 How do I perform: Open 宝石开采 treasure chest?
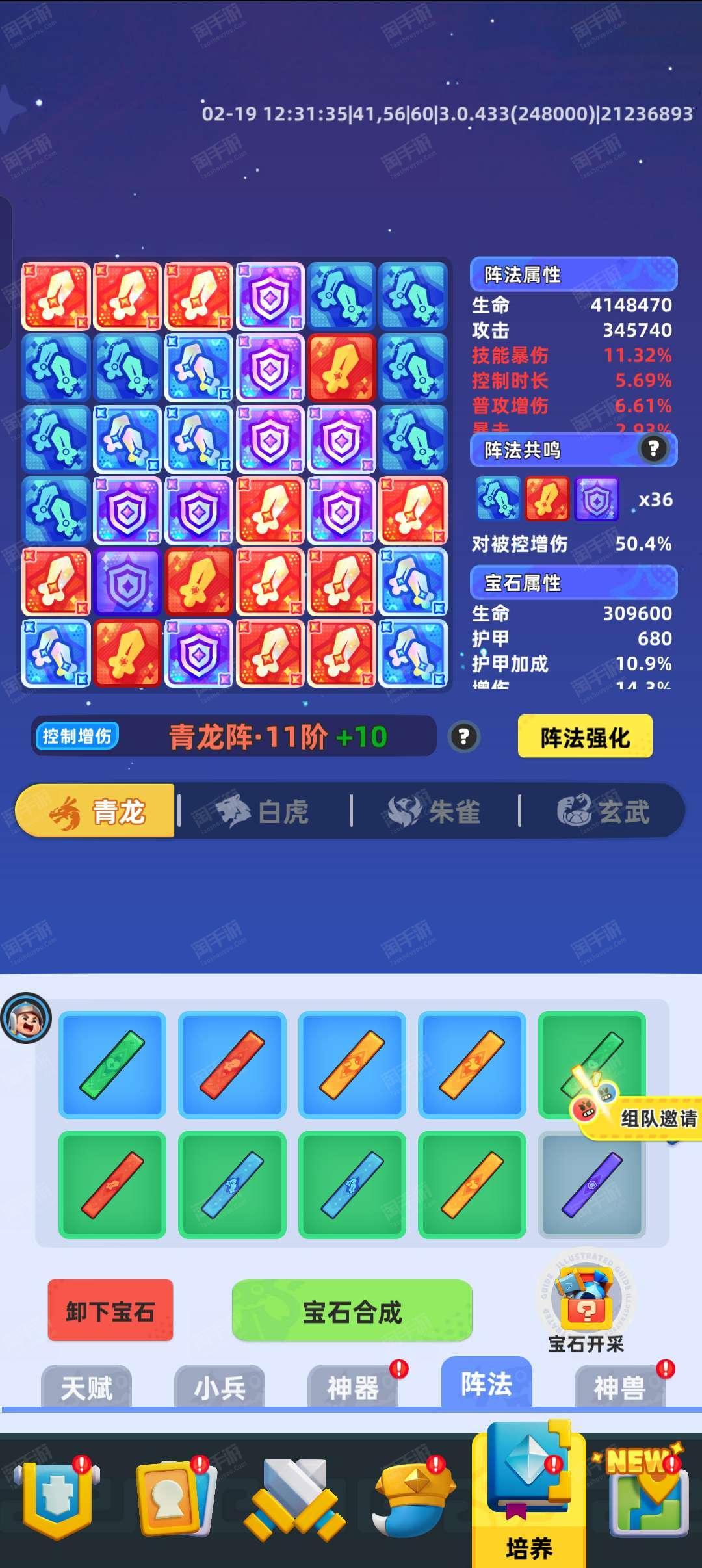(586, 1303)
